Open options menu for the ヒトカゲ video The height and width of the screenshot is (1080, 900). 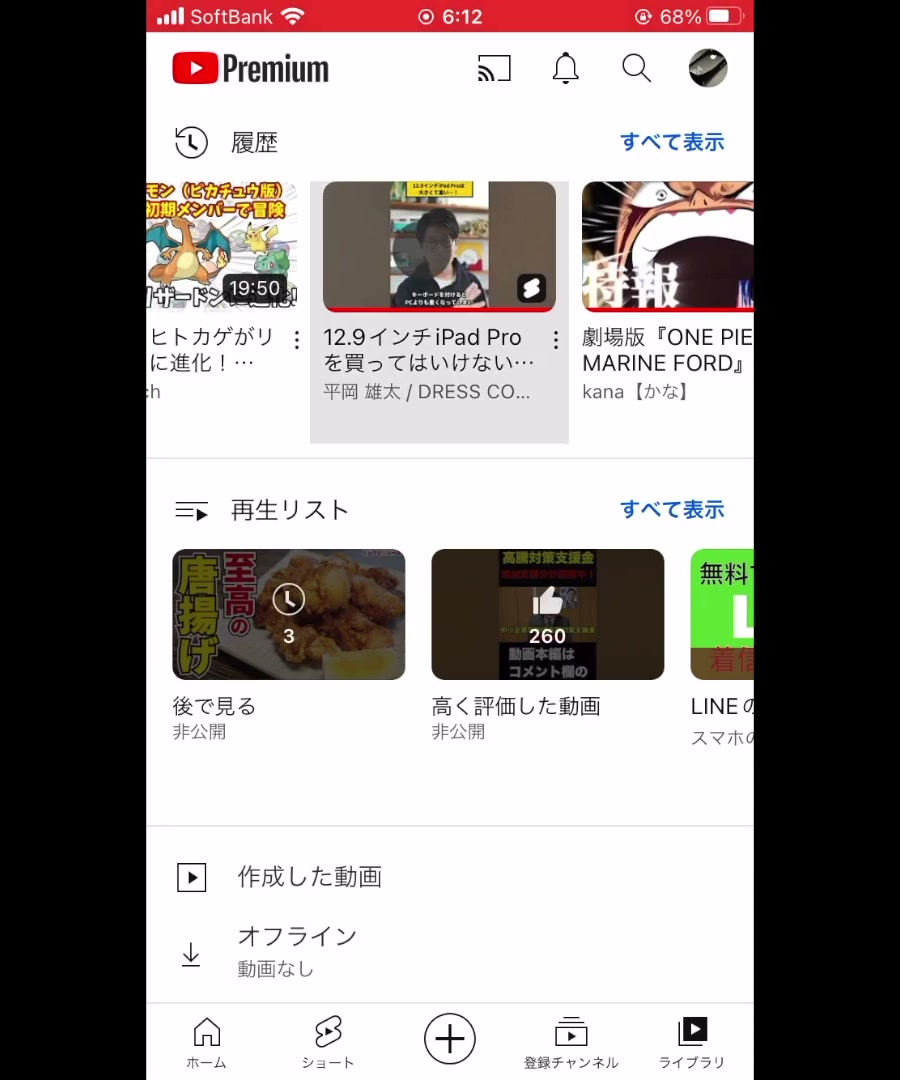(x=297, y=340)
